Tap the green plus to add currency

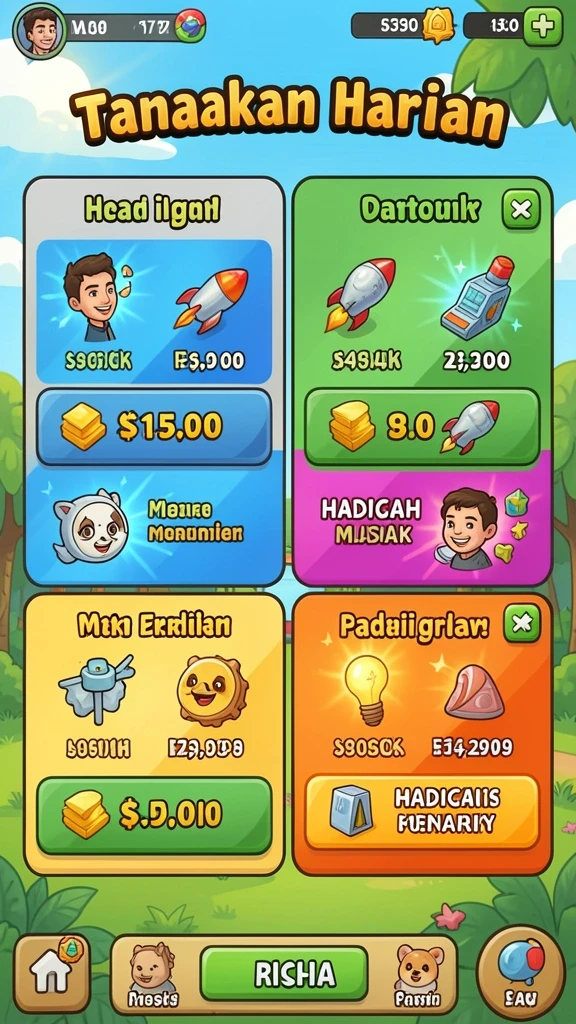[x=543, y=27]
